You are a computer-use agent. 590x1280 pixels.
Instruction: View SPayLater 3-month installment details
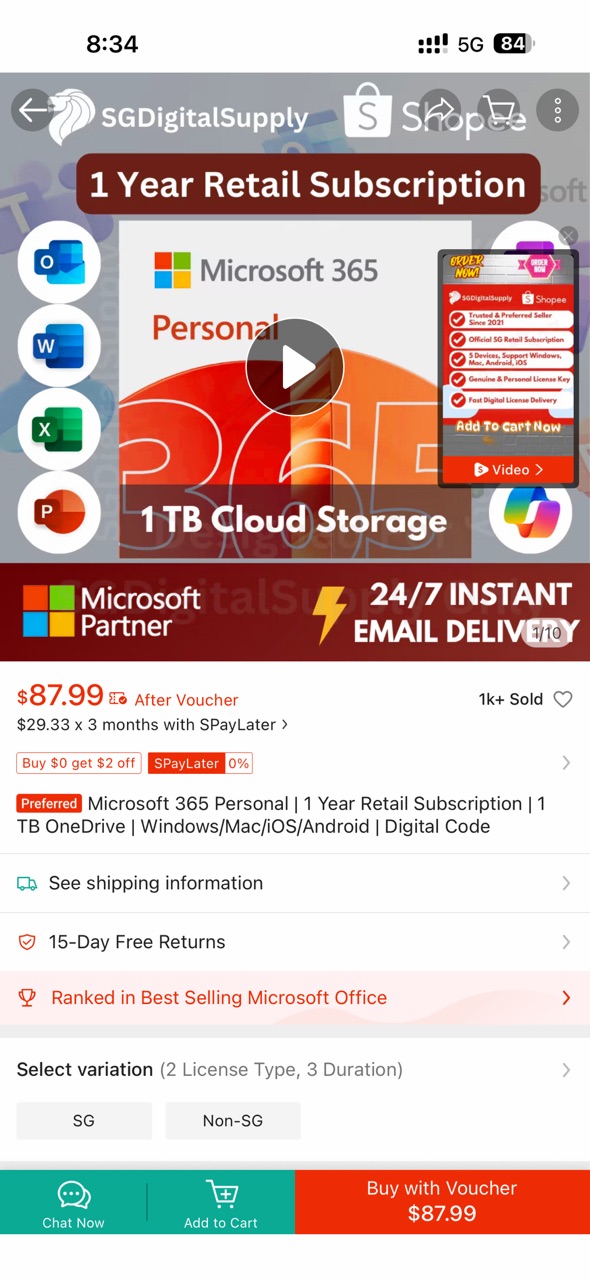[153, 724]
